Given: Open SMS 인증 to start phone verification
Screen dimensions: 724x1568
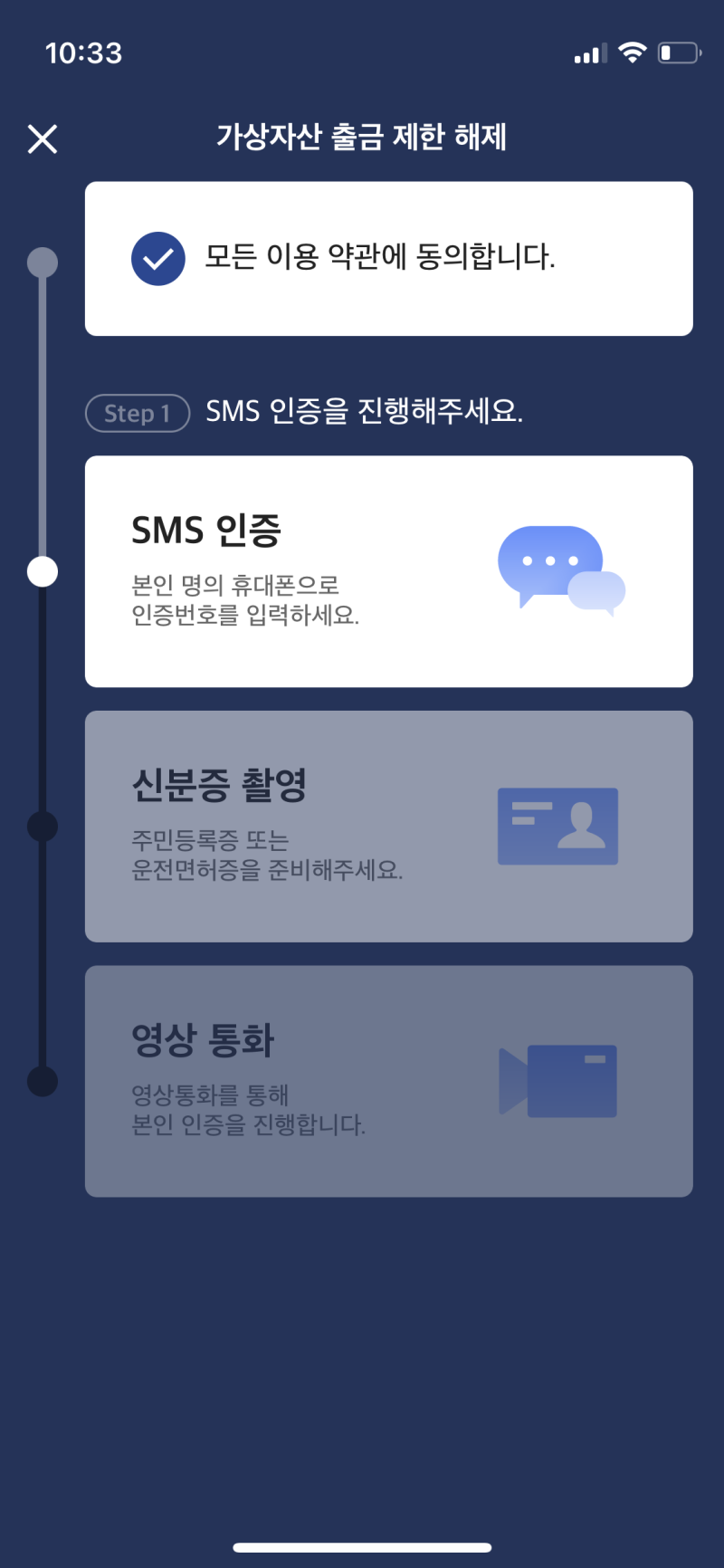Looking at the screenshot, I should click(x=388, y=570).
